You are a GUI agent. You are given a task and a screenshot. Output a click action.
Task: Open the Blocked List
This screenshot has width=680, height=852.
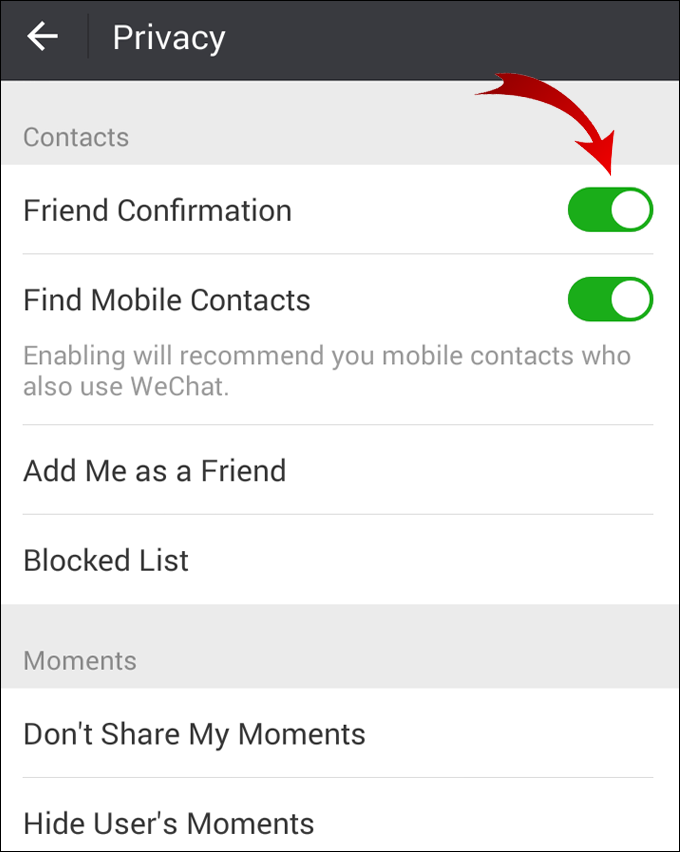pyautogui.click(x=106, y=560)
